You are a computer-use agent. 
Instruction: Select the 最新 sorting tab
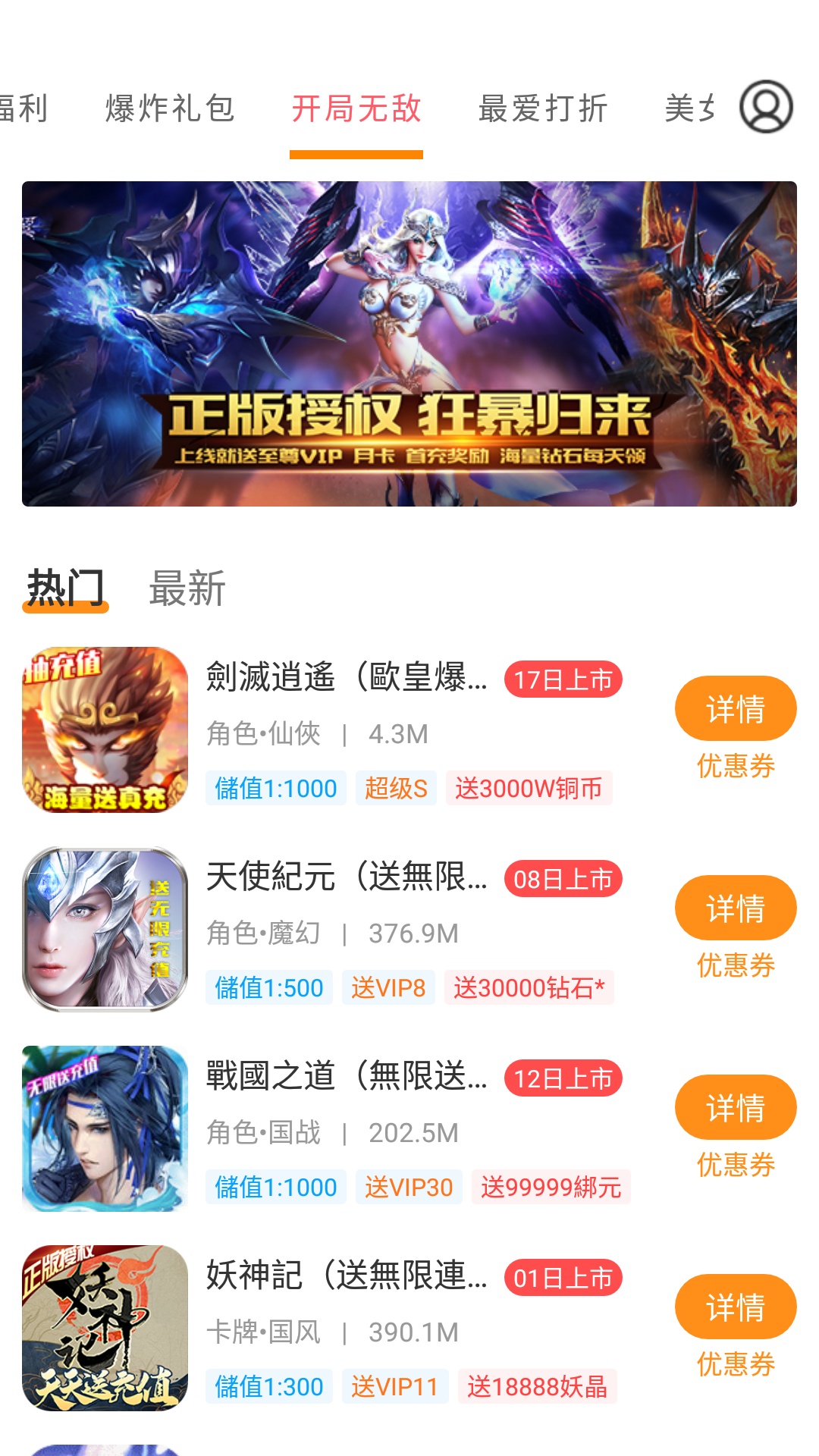[186, 590]
